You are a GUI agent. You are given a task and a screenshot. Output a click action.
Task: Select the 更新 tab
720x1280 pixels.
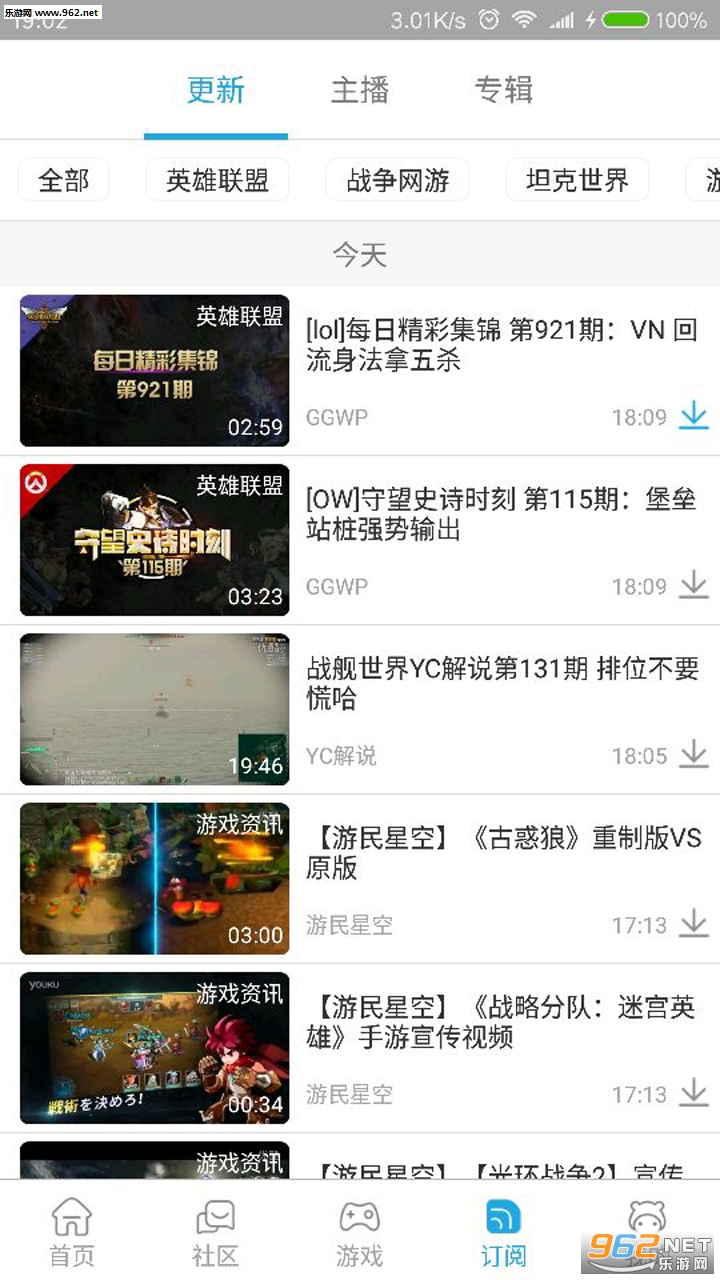[216, 91]
